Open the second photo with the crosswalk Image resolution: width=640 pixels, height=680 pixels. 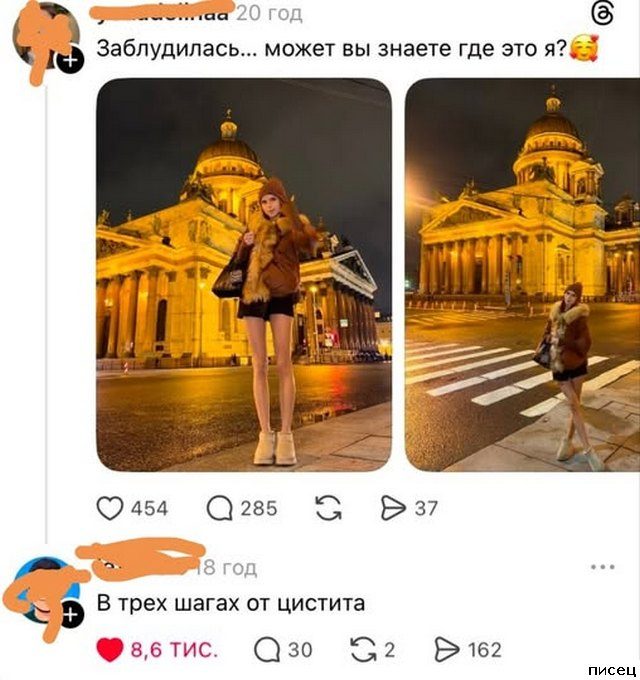pos(522,275)
